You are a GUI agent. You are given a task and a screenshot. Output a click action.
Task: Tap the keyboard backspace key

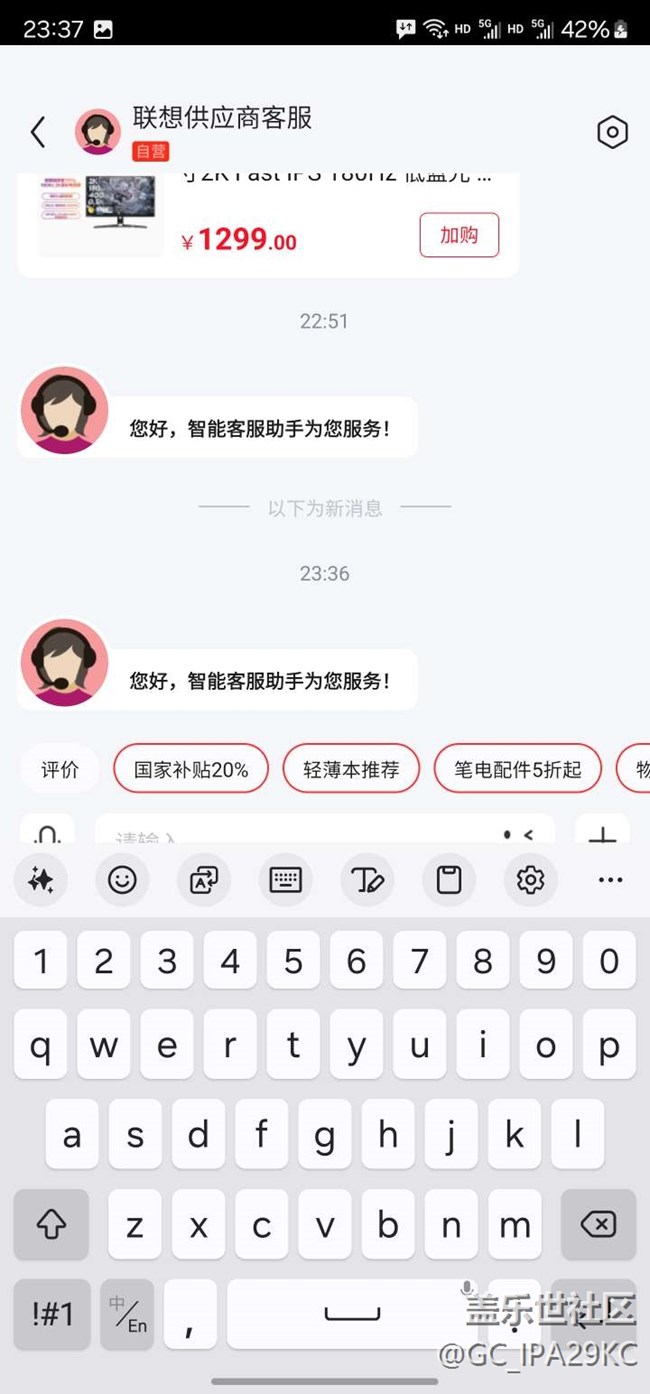598,1224
